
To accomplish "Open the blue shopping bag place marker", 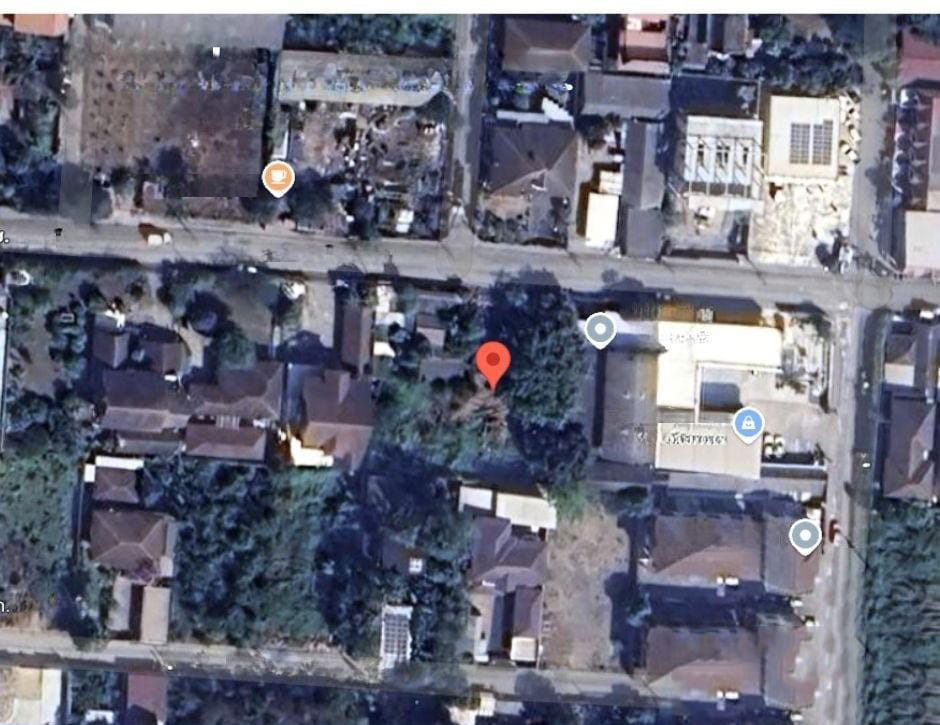I will click(748, 423).
